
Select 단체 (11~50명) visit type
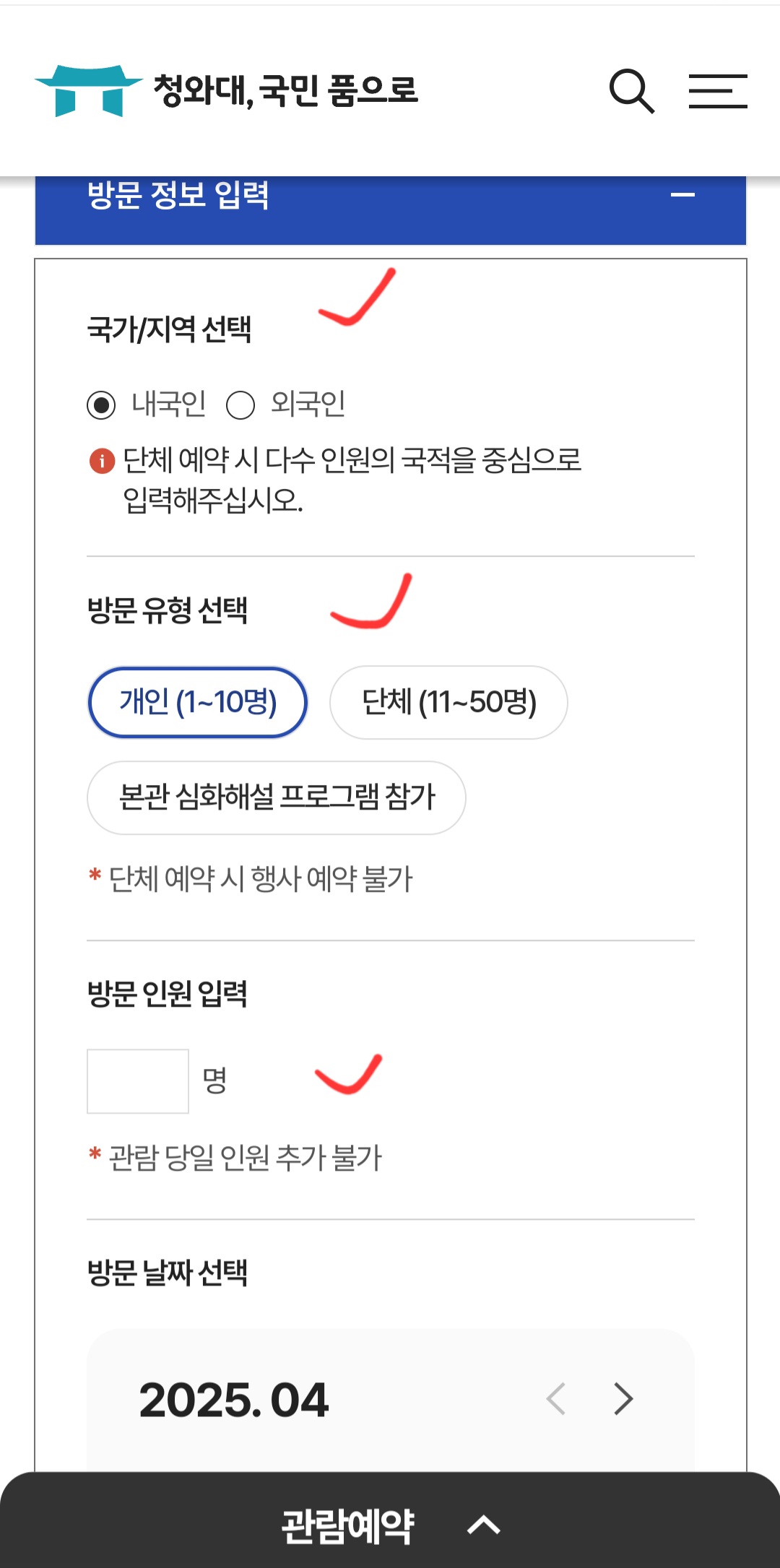click(448, 702)
